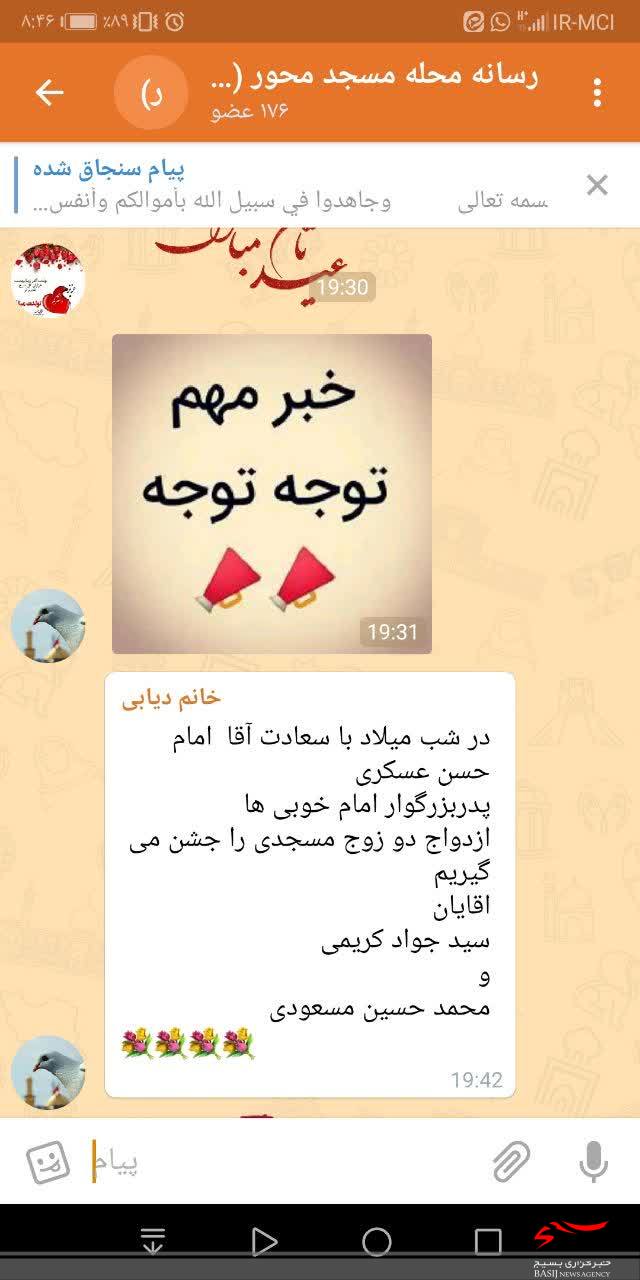Open sender name خانم دیابی
The image size is (640, 1280).
click(x=172, y=698)
